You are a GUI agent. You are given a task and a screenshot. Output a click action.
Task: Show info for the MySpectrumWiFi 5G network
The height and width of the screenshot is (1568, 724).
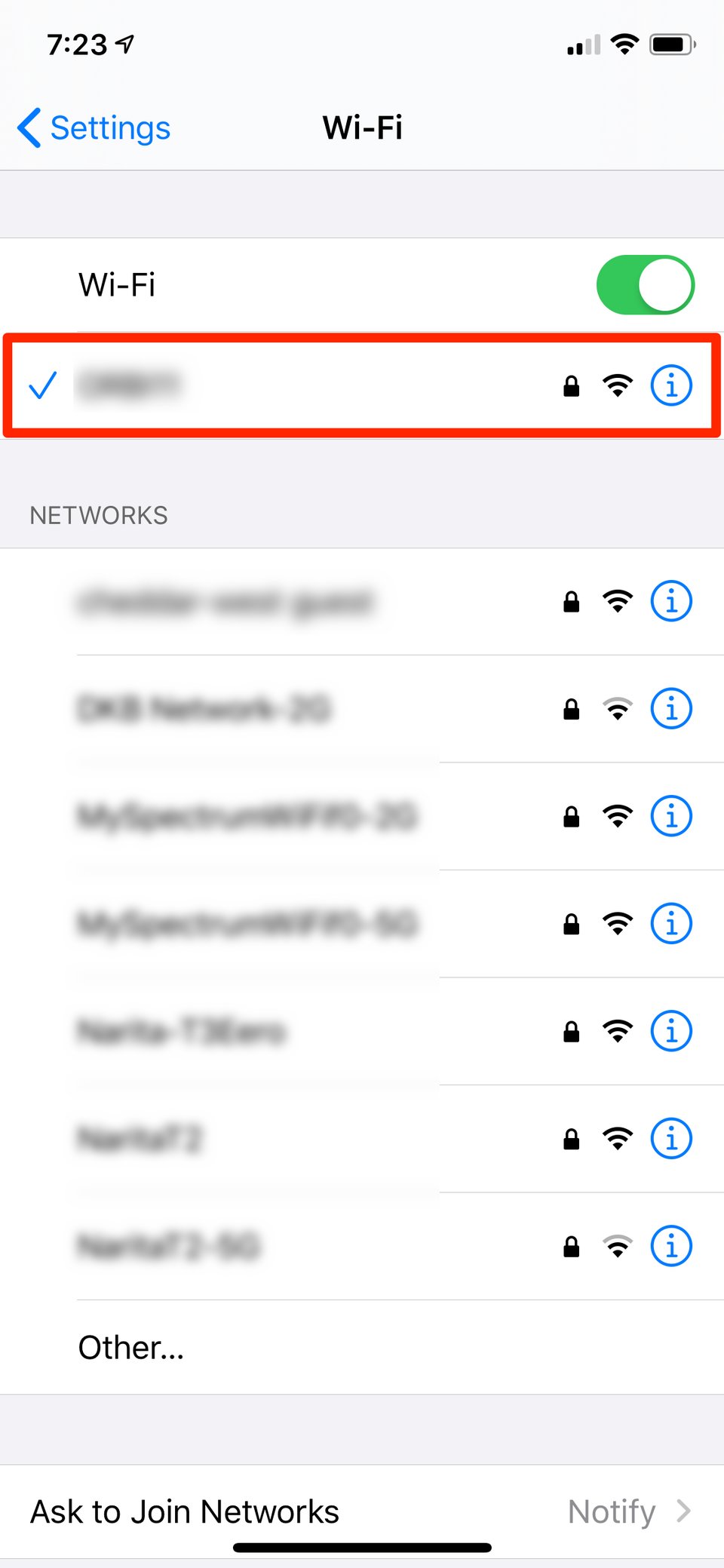tap(670, 923)
